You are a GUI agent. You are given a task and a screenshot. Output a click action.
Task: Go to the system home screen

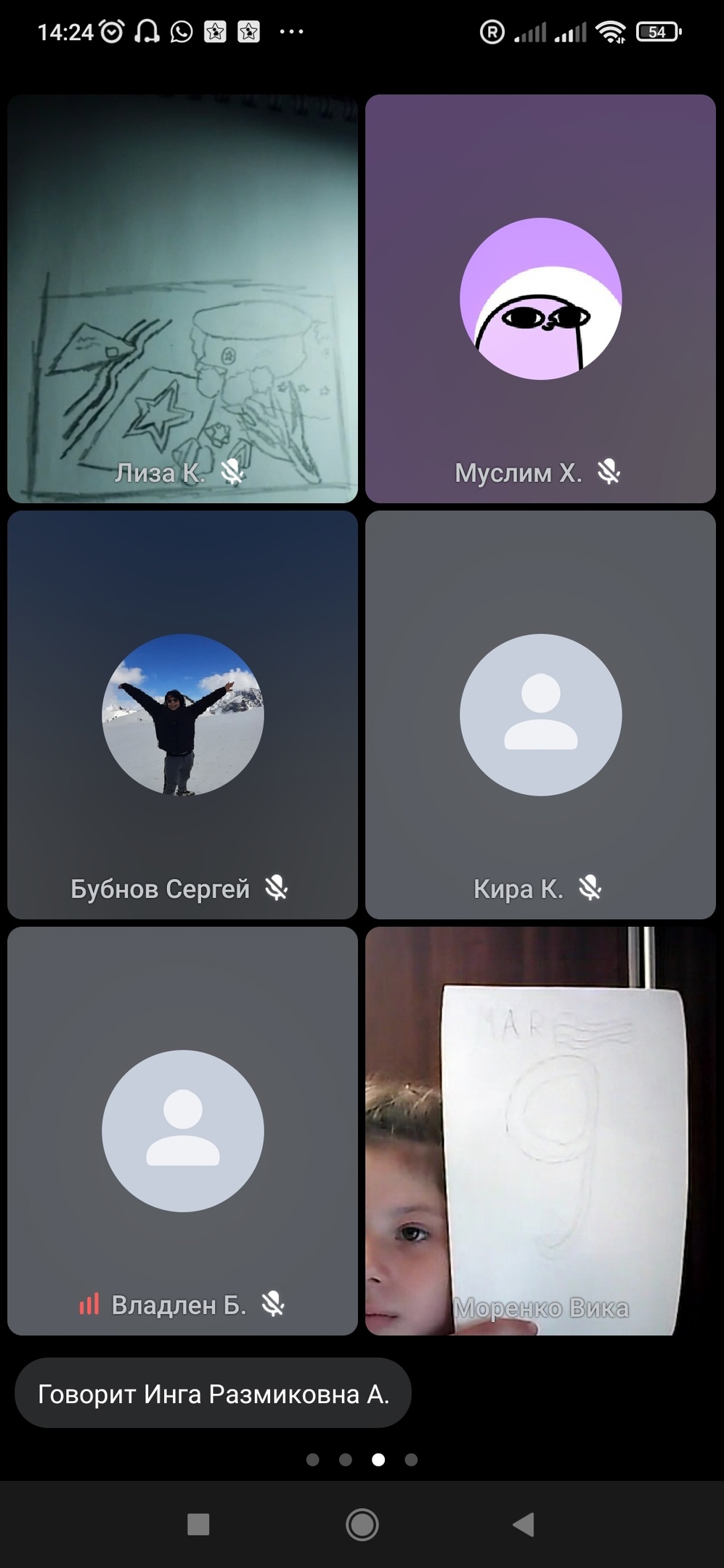pyautogui.click(x=362, y=1524)
